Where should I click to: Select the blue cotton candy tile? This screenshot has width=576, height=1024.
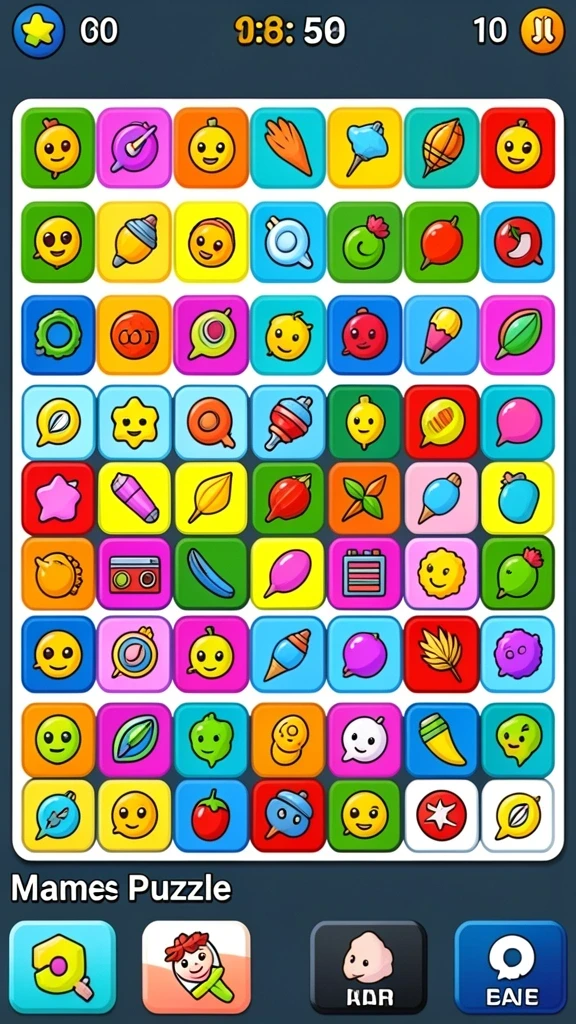pos(364,148)
